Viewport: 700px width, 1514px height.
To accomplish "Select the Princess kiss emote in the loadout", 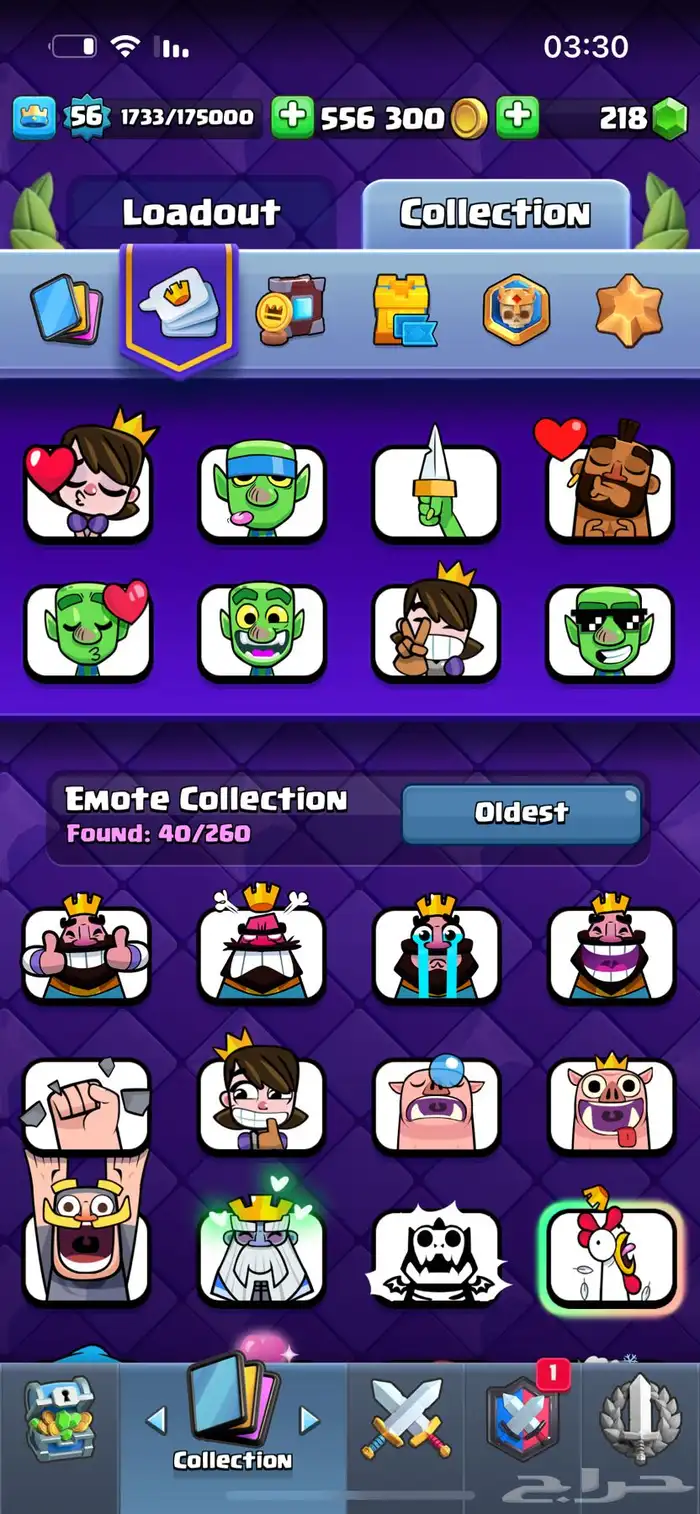I will [88, 477].
